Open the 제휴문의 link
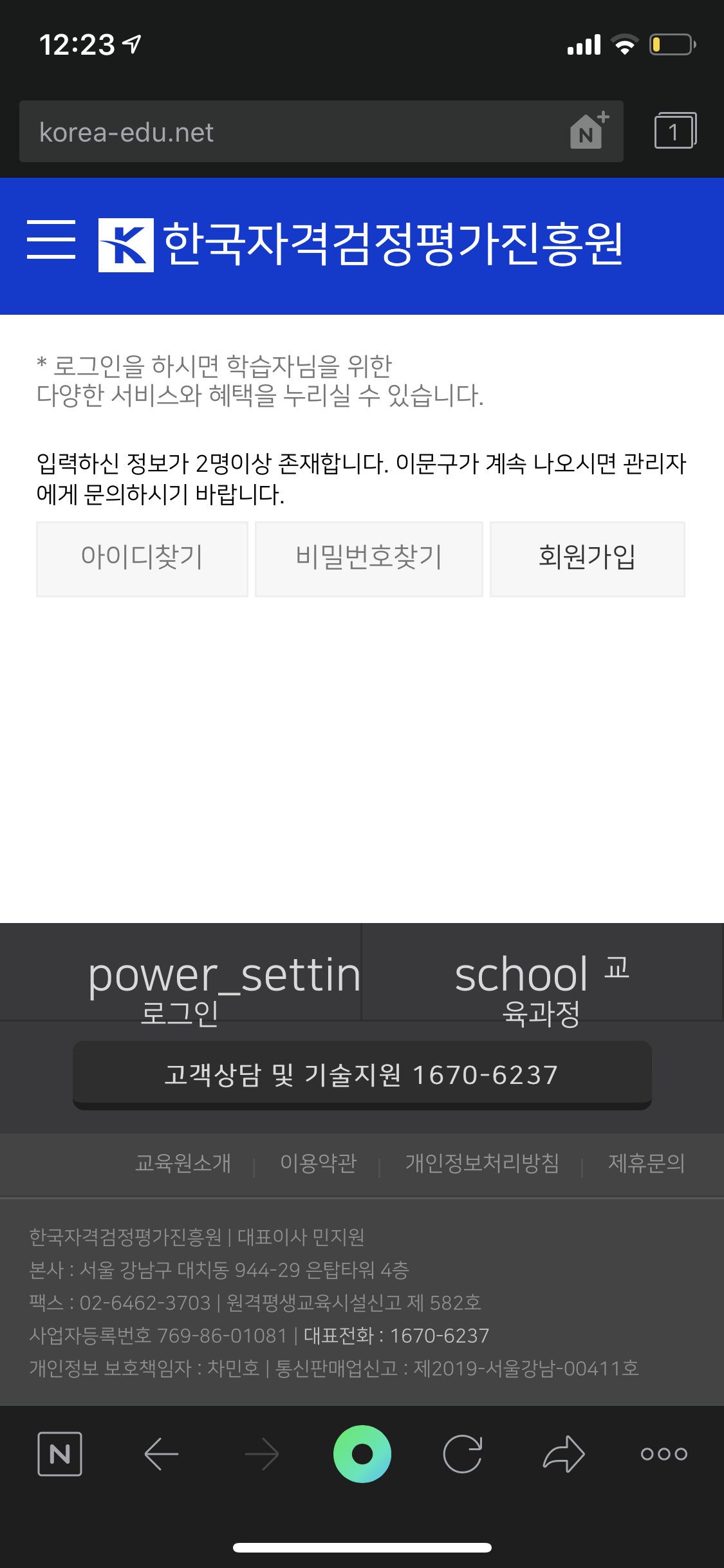 (x=646, y=1163)
